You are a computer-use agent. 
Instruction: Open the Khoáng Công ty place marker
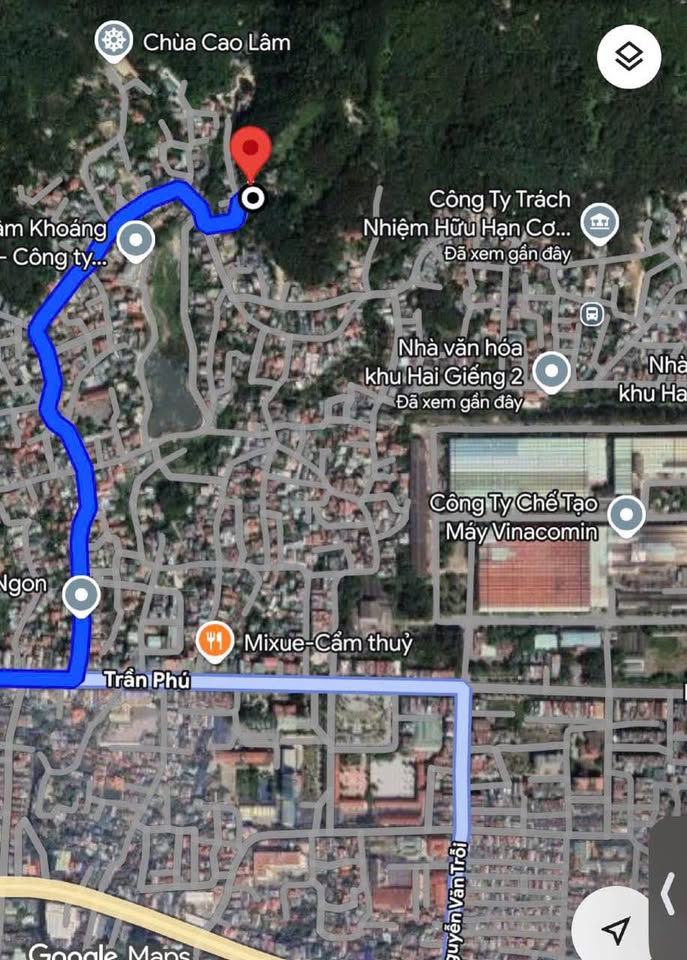point(135,241)
